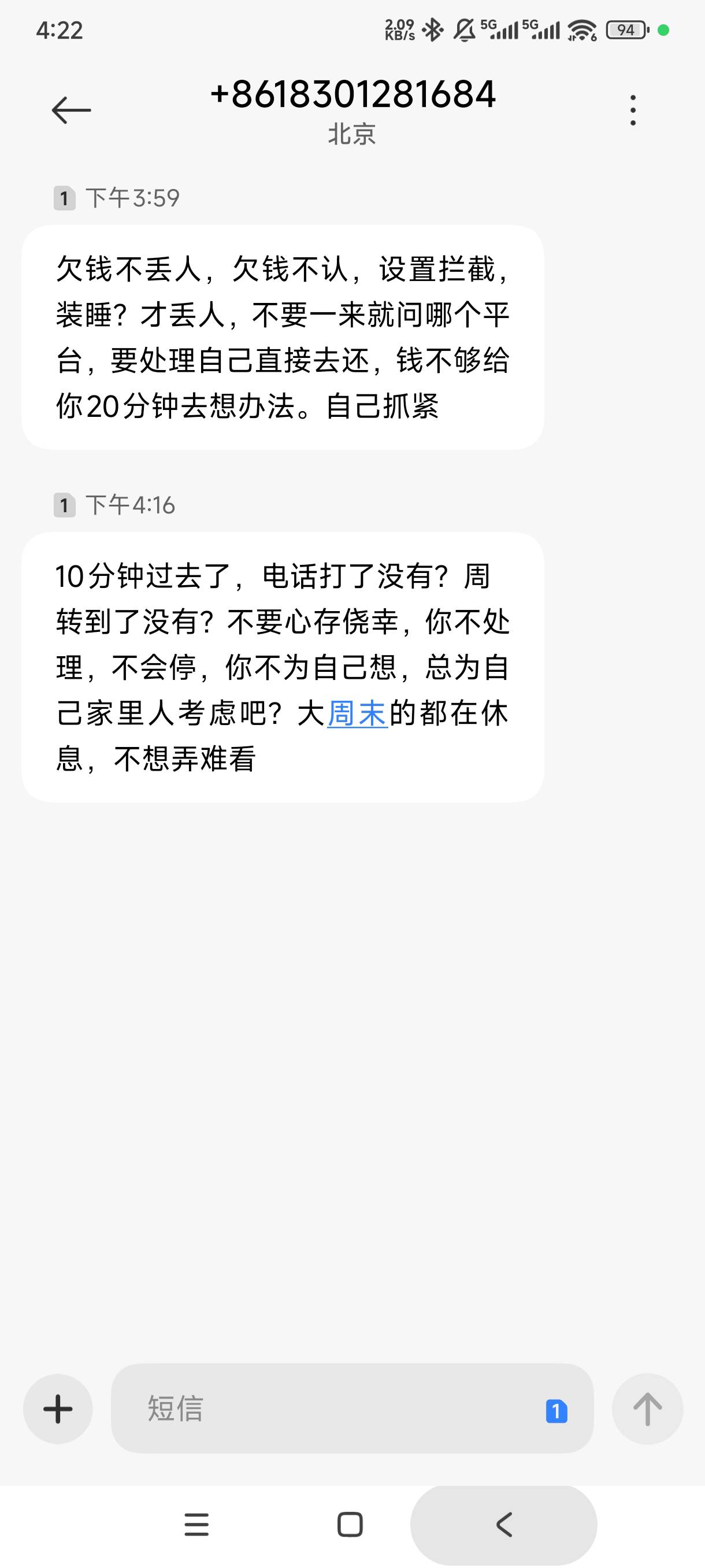The height and width of the screenshot is (1568, 705).
Task: Open recent apps from the navigation bar
Action: coord(196,1525)
